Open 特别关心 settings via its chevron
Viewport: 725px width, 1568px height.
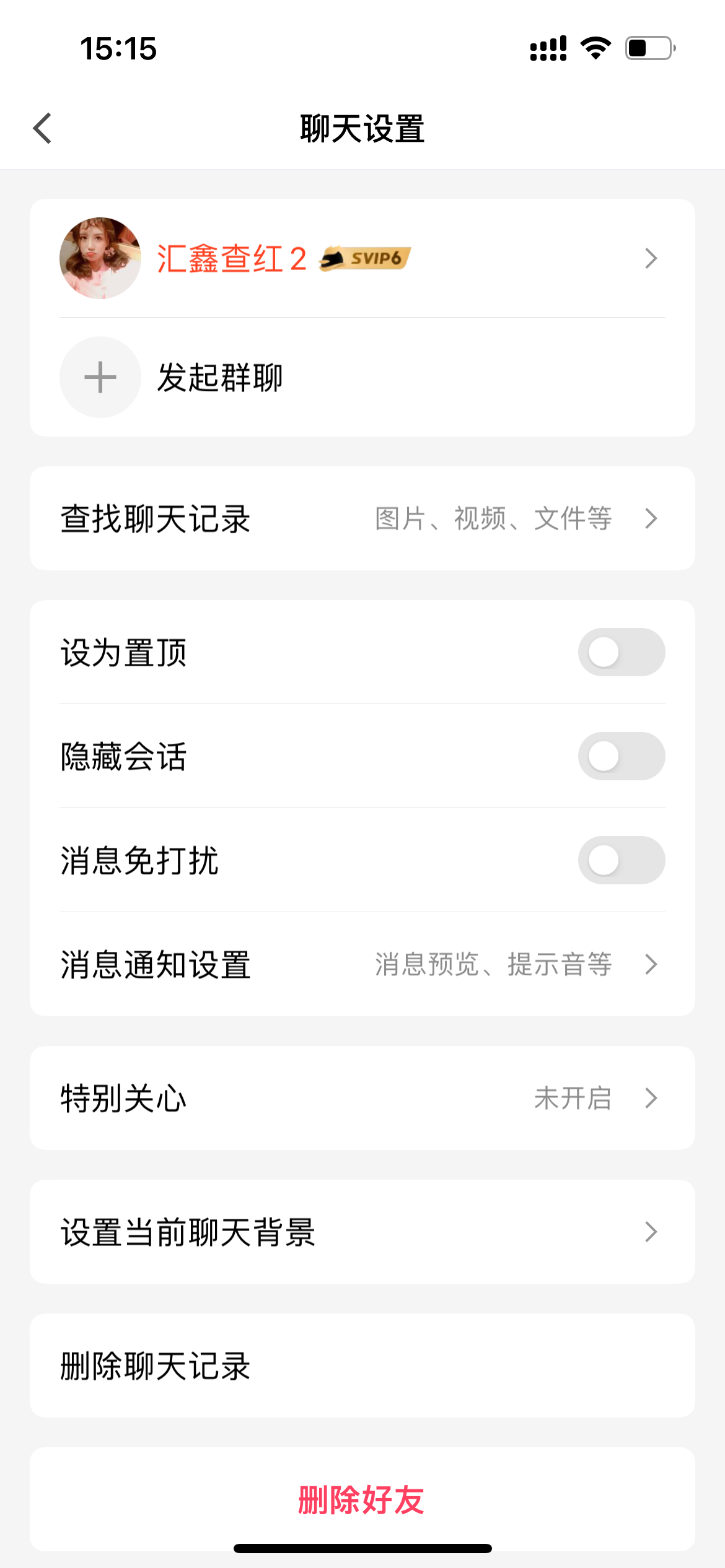(x=650, y=1097)
